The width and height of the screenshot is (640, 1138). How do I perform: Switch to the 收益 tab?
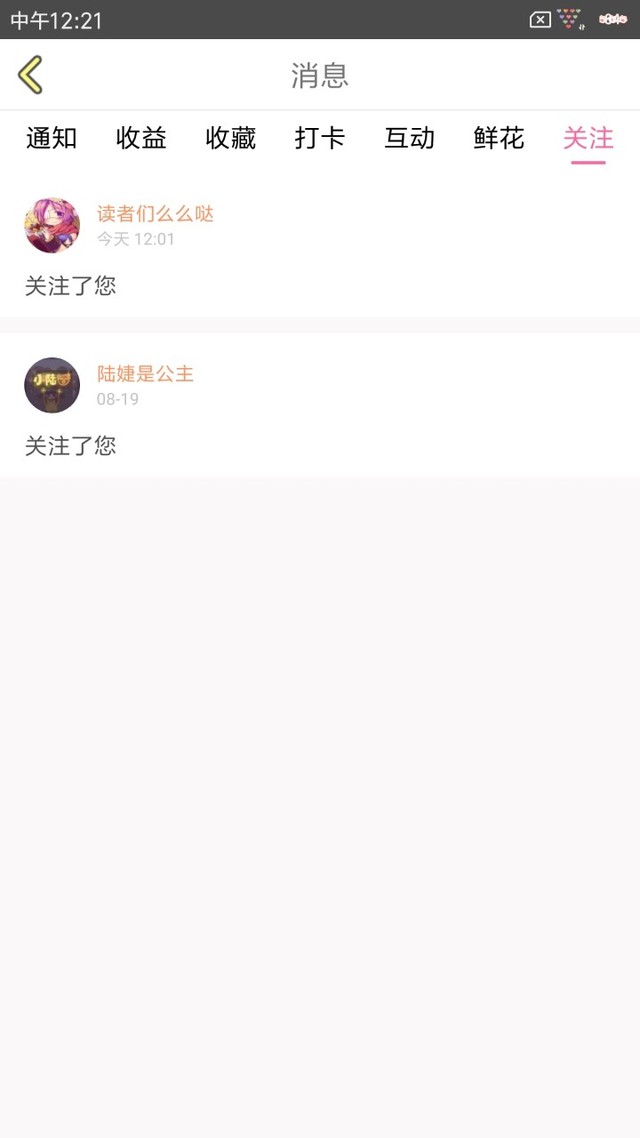pos(141,138)
